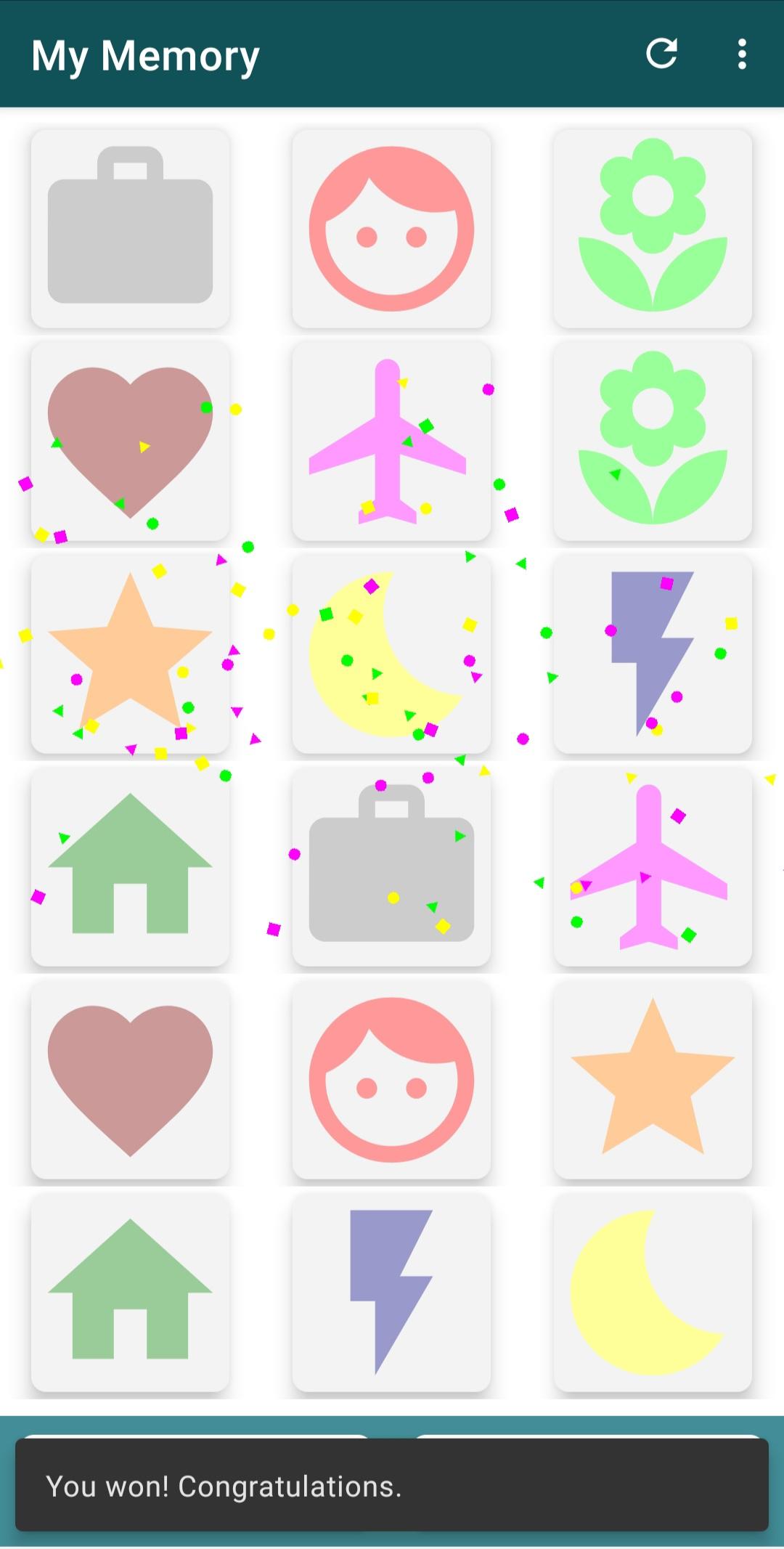Flip the moon card in the bottom-right corner

click(x=653, y=1293)
